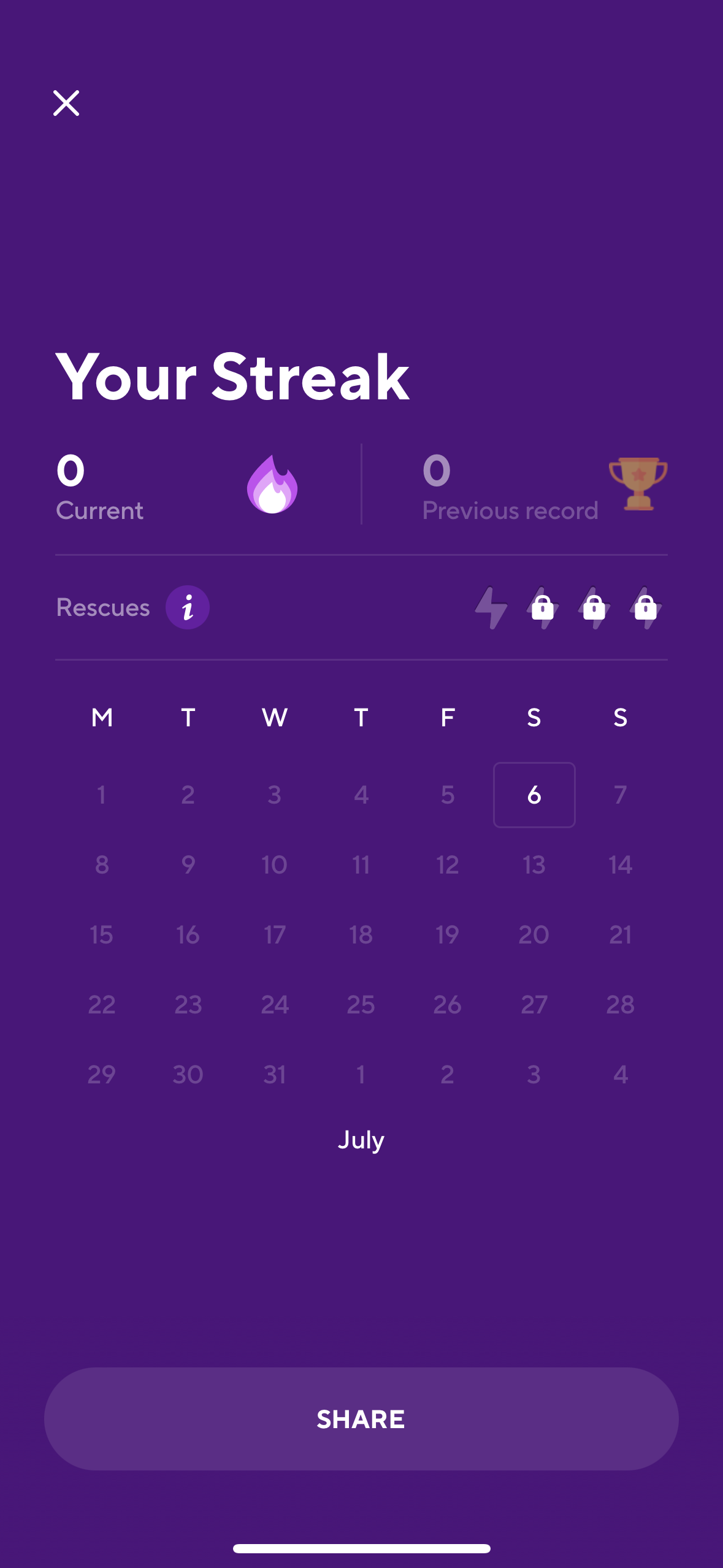723x1568 pixels.
Task: Close the Your Streak screen
Action: [x=66, y=102]
